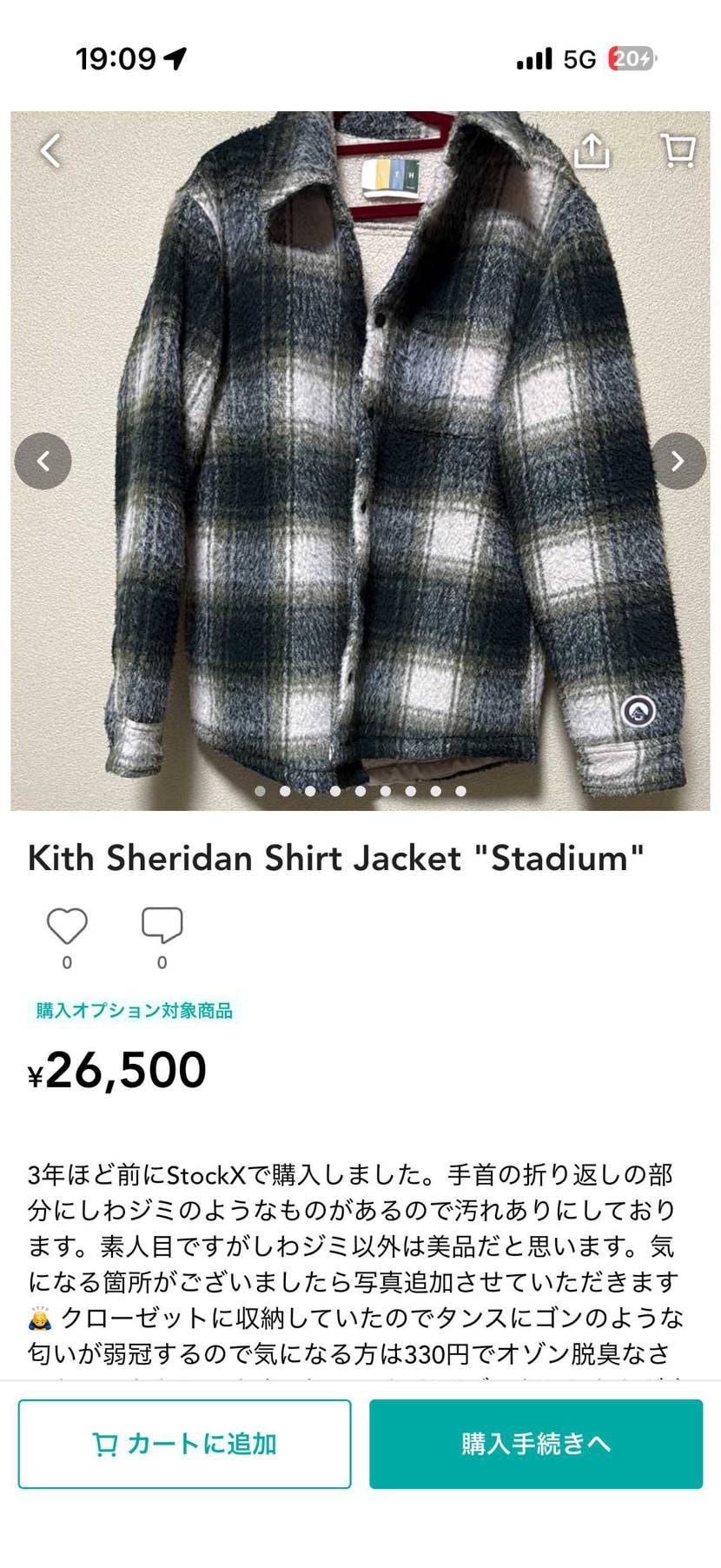Screen dimensions: 721x1568
Task: Toggle favorite on the shirt jacket listing
Action: [68, 928]
